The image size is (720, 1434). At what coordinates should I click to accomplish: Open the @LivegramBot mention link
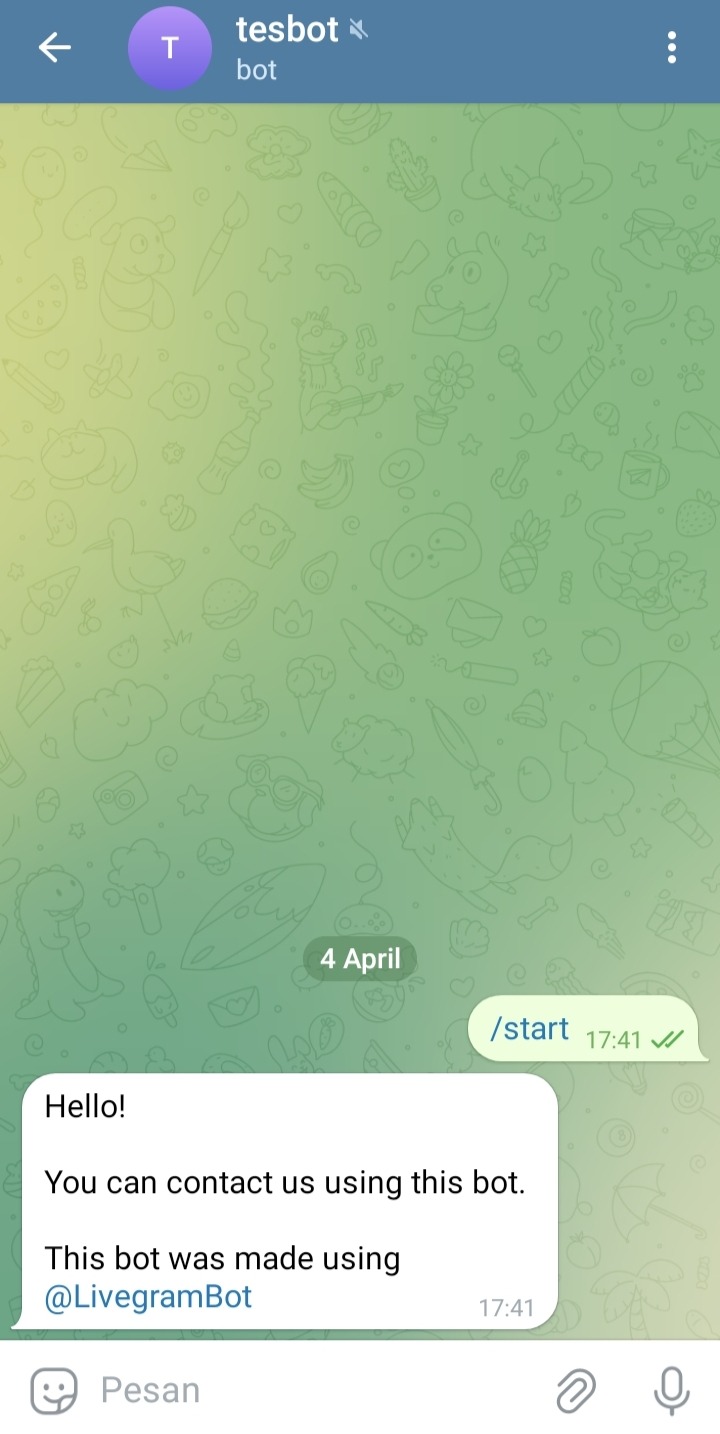(x=148, y=1297)
